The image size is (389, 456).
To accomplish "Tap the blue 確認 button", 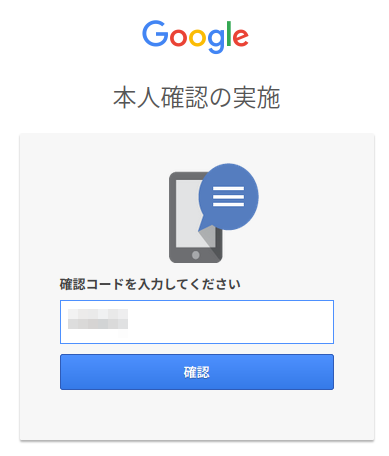I will (197, 372).
